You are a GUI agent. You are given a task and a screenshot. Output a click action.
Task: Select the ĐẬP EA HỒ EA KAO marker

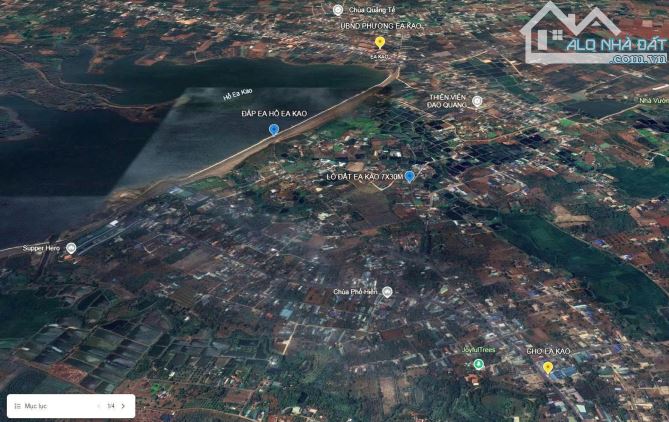click(274, 129)
